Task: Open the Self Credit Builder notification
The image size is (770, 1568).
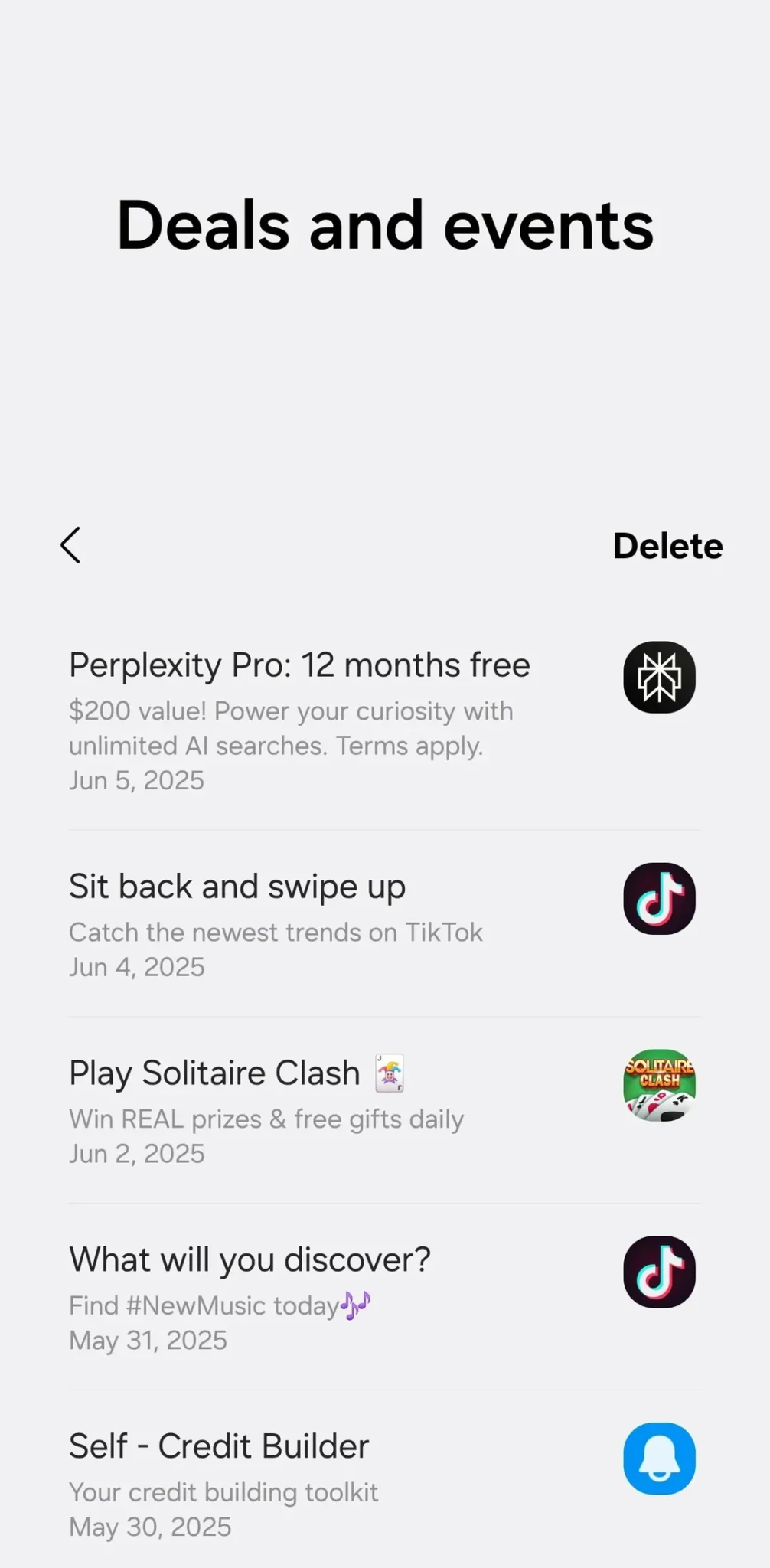Action: [x=218, y=1445]
